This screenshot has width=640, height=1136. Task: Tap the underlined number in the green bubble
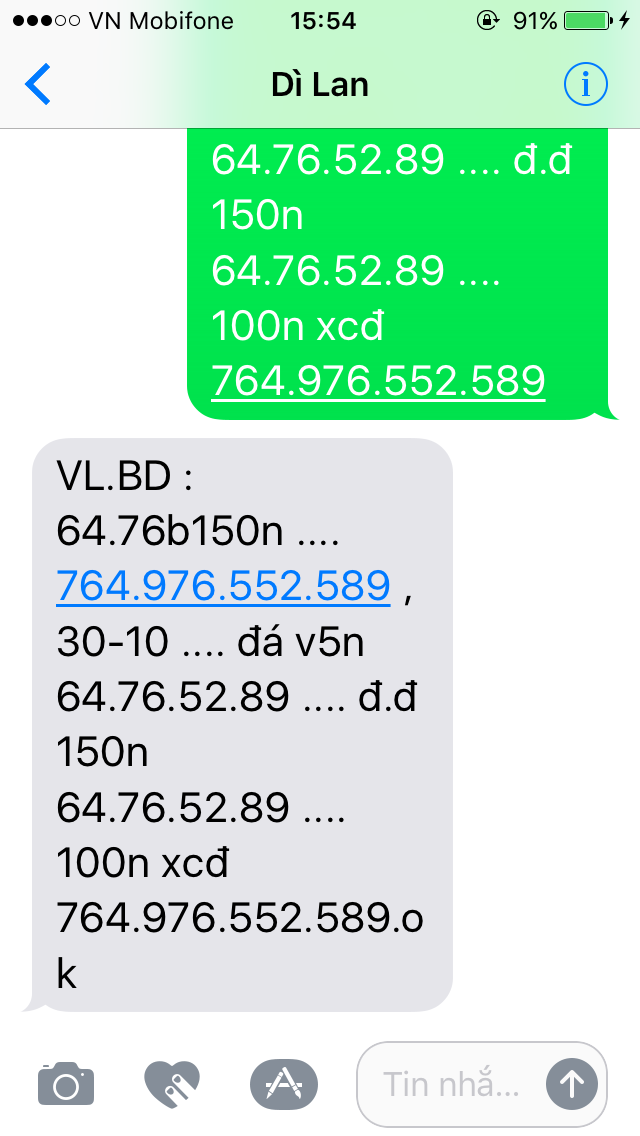click(x=378, y=381)
